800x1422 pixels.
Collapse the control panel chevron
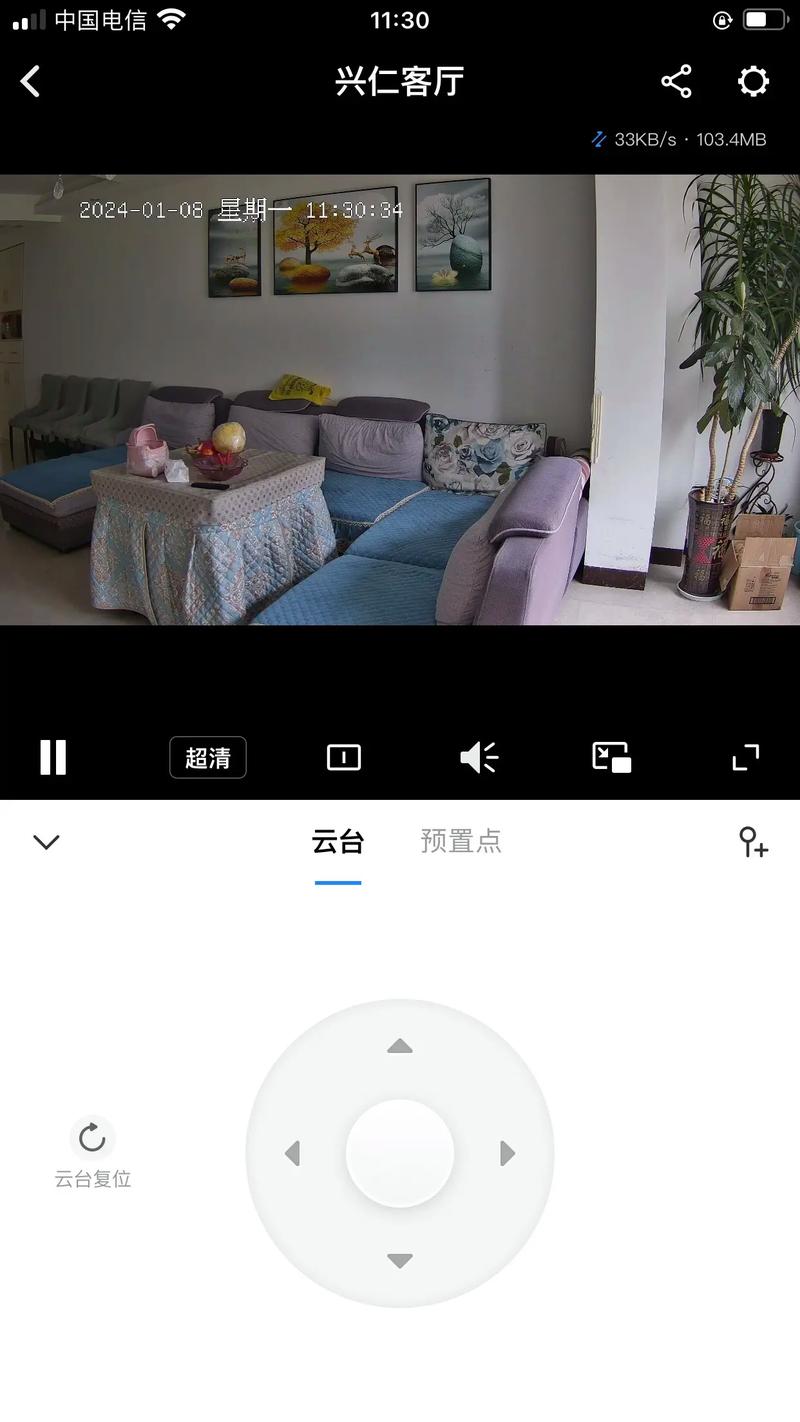[46, 842]
